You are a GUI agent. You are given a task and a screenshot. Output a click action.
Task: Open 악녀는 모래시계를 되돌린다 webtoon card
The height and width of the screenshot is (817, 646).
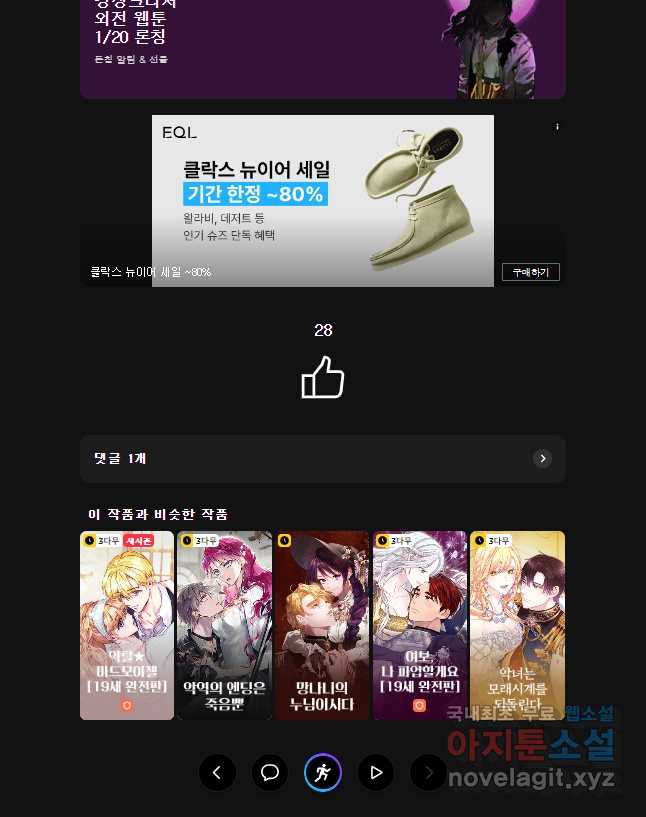click(x=517, y=625)
